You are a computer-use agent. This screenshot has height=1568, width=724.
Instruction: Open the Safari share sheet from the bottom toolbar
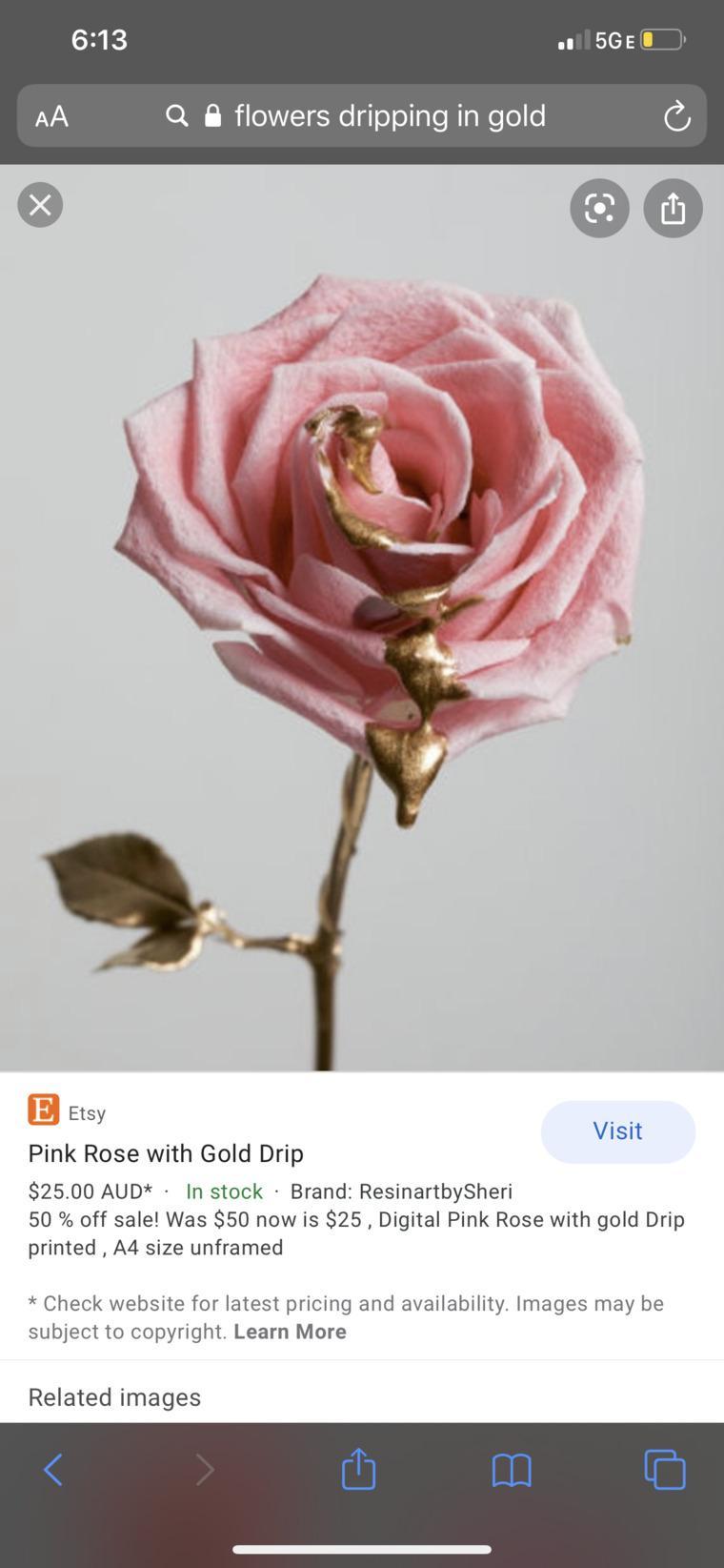[x=358, y=1469]
